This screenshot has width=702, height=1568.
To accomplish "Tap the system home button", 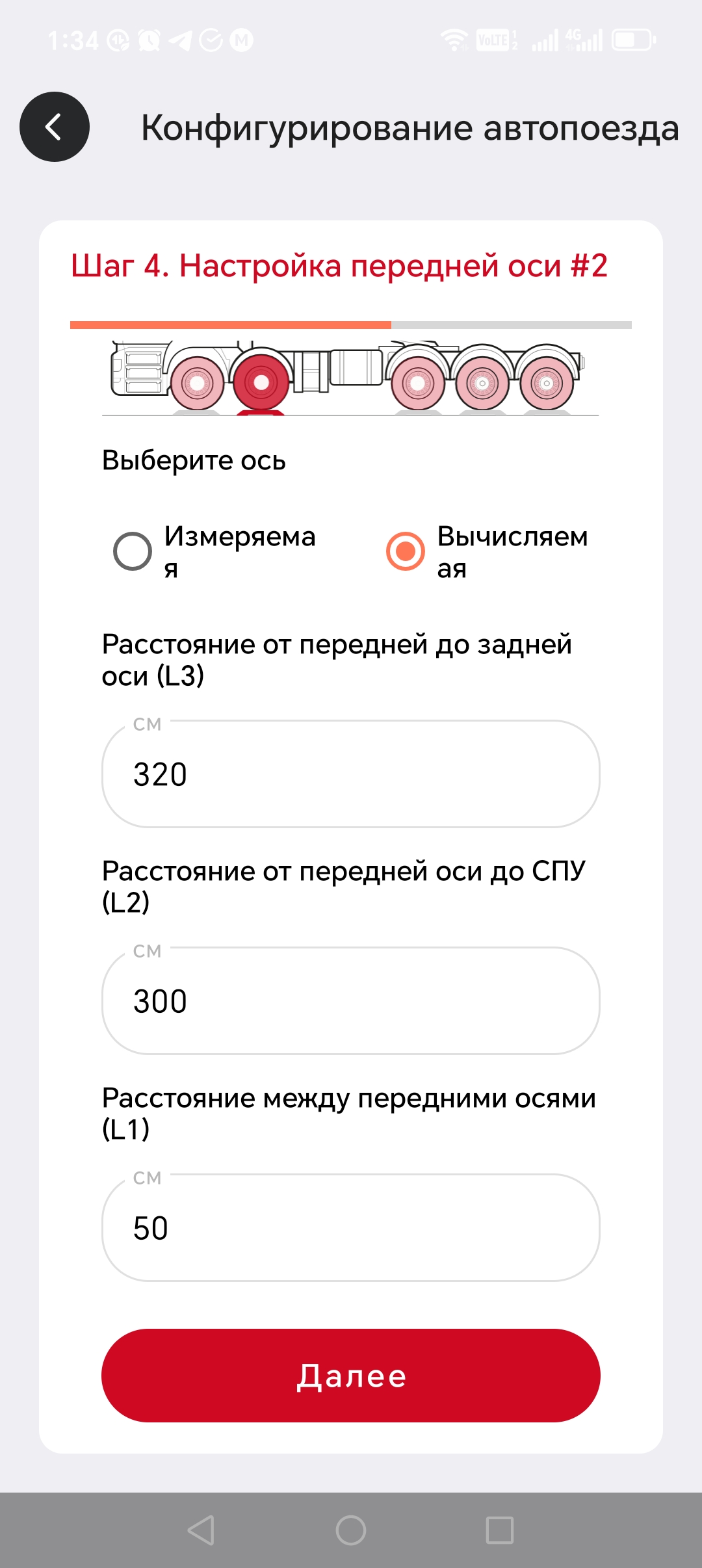I will point(351,1530).
